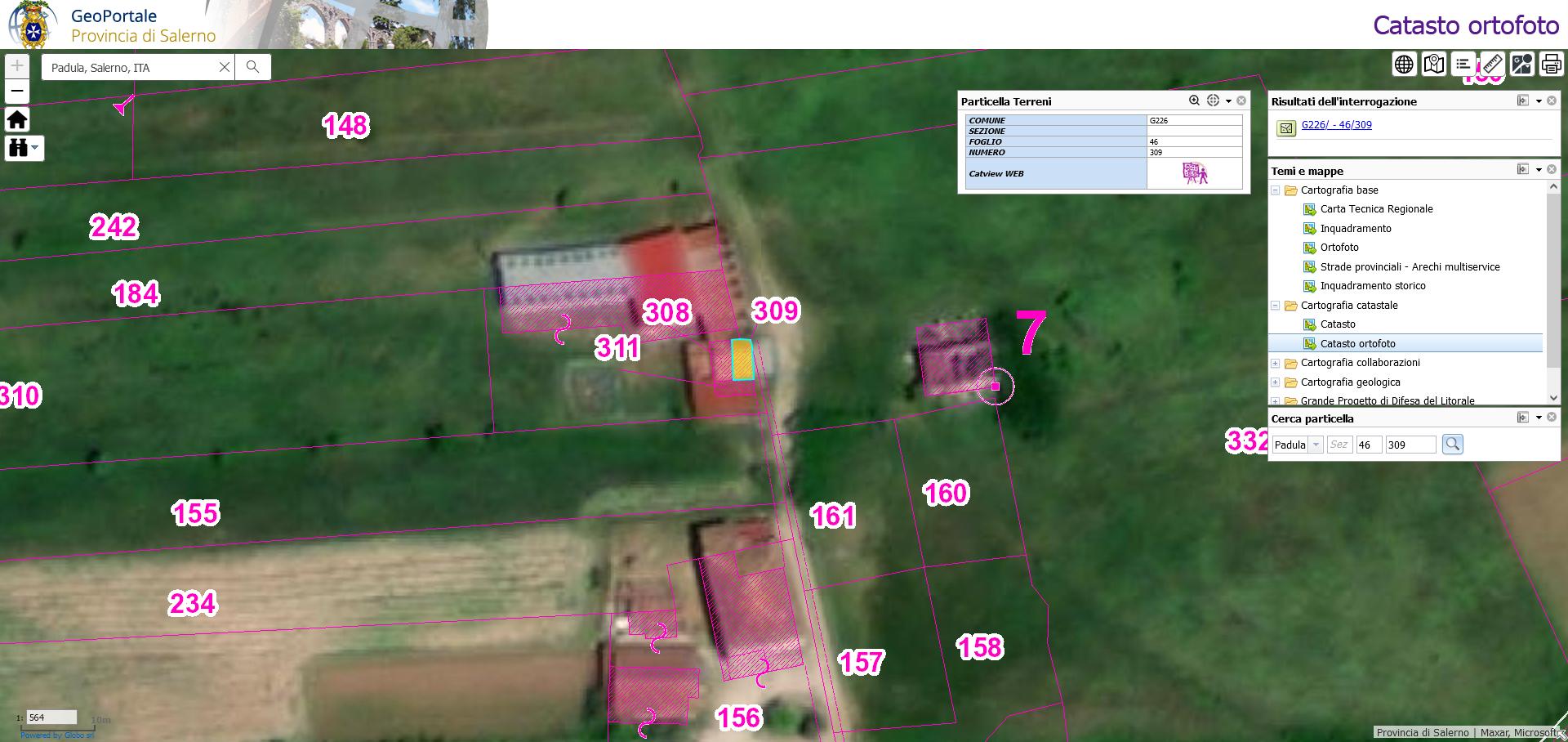Clear the Padula search text
This screenshot has height=742, width=1568.
point(225,67)
